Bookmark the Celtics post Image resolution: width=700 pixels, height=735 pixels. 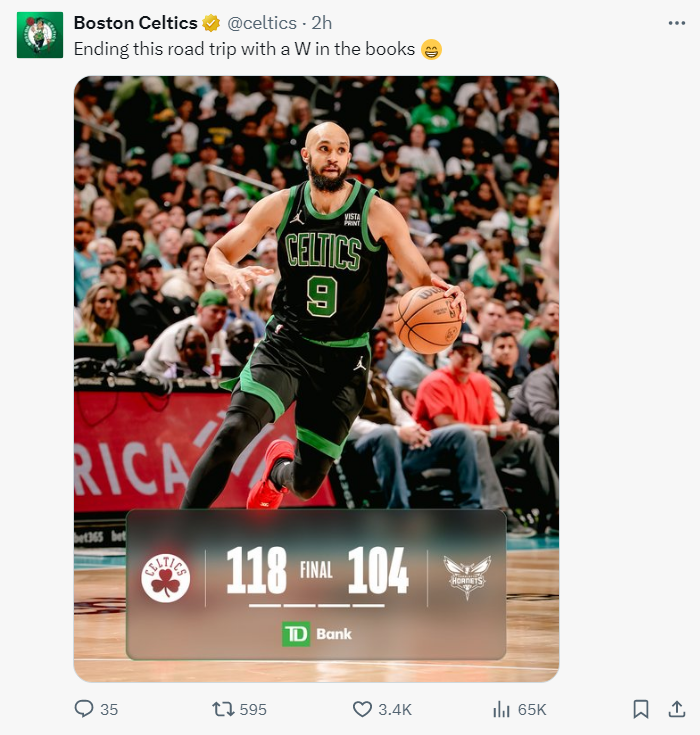[x=641, y=709]
